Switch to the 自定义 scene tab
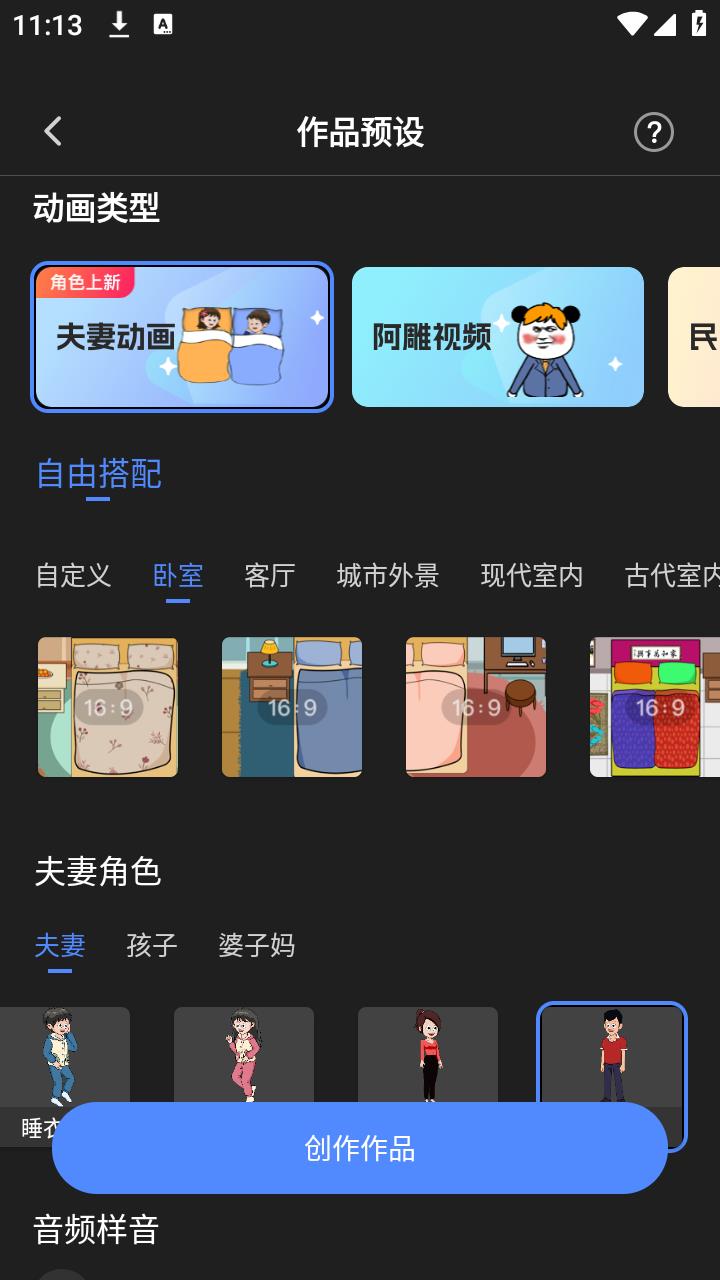The width and height of the screenshot is (720, 1280). tap(73, 576)
